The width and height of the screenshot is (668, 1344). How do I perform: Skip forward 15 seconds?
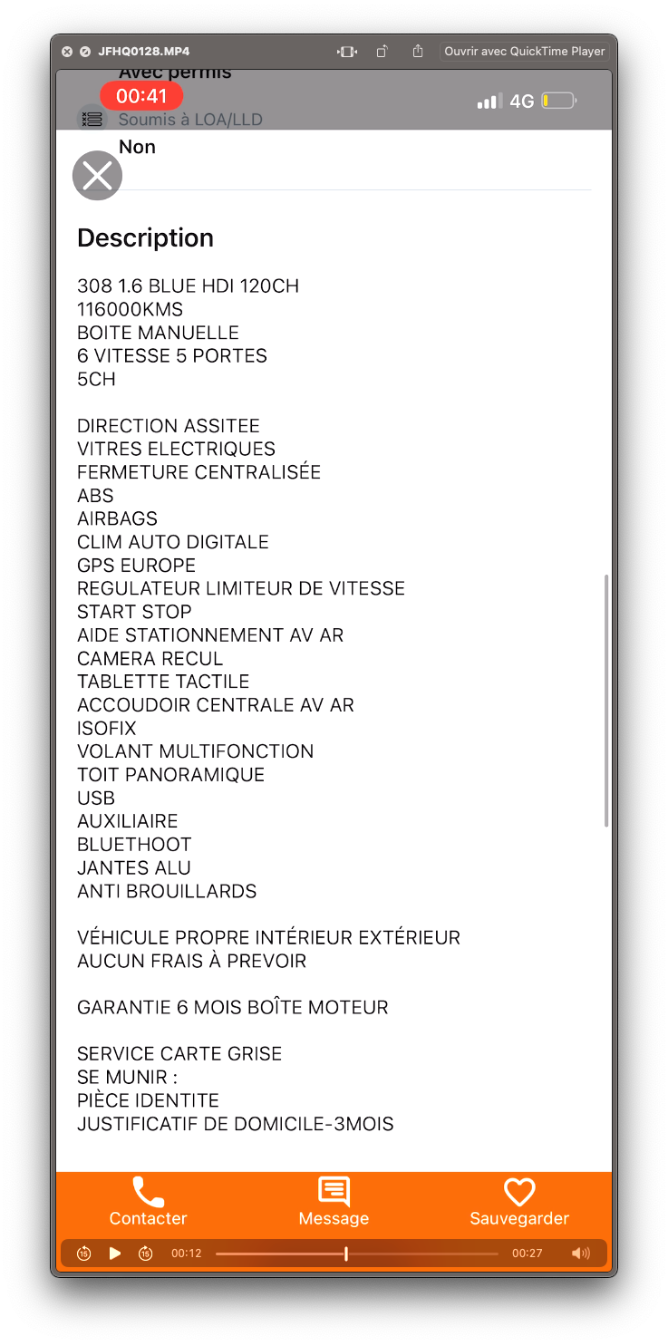pyautogui.click(x=146, y=1253)
